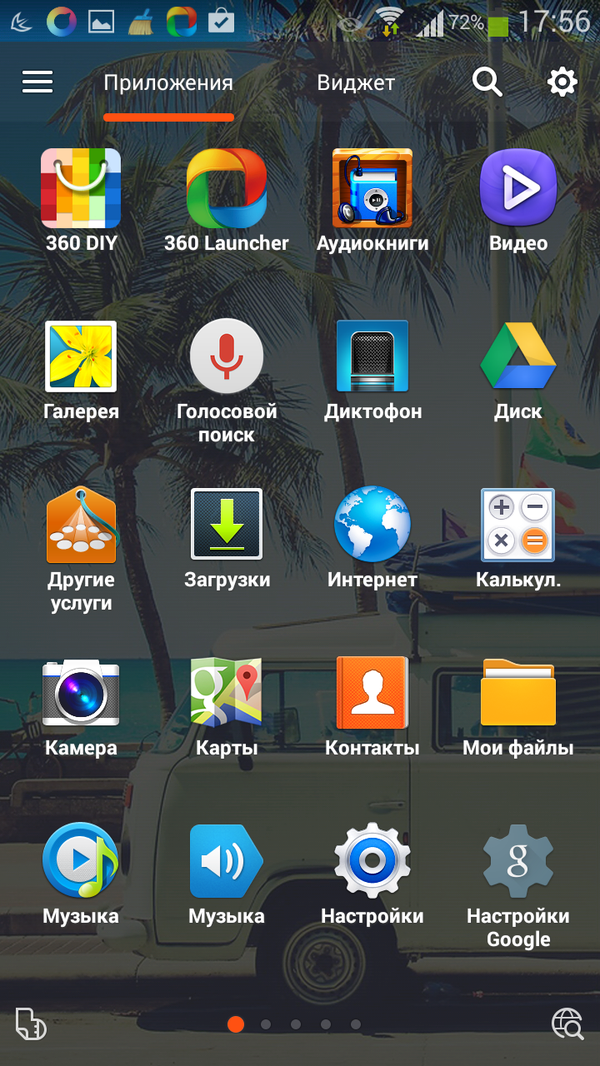Open the Карты app
Image resolution: width=600 pixels, height=1066 pixels.
click(x=227, y=693)
